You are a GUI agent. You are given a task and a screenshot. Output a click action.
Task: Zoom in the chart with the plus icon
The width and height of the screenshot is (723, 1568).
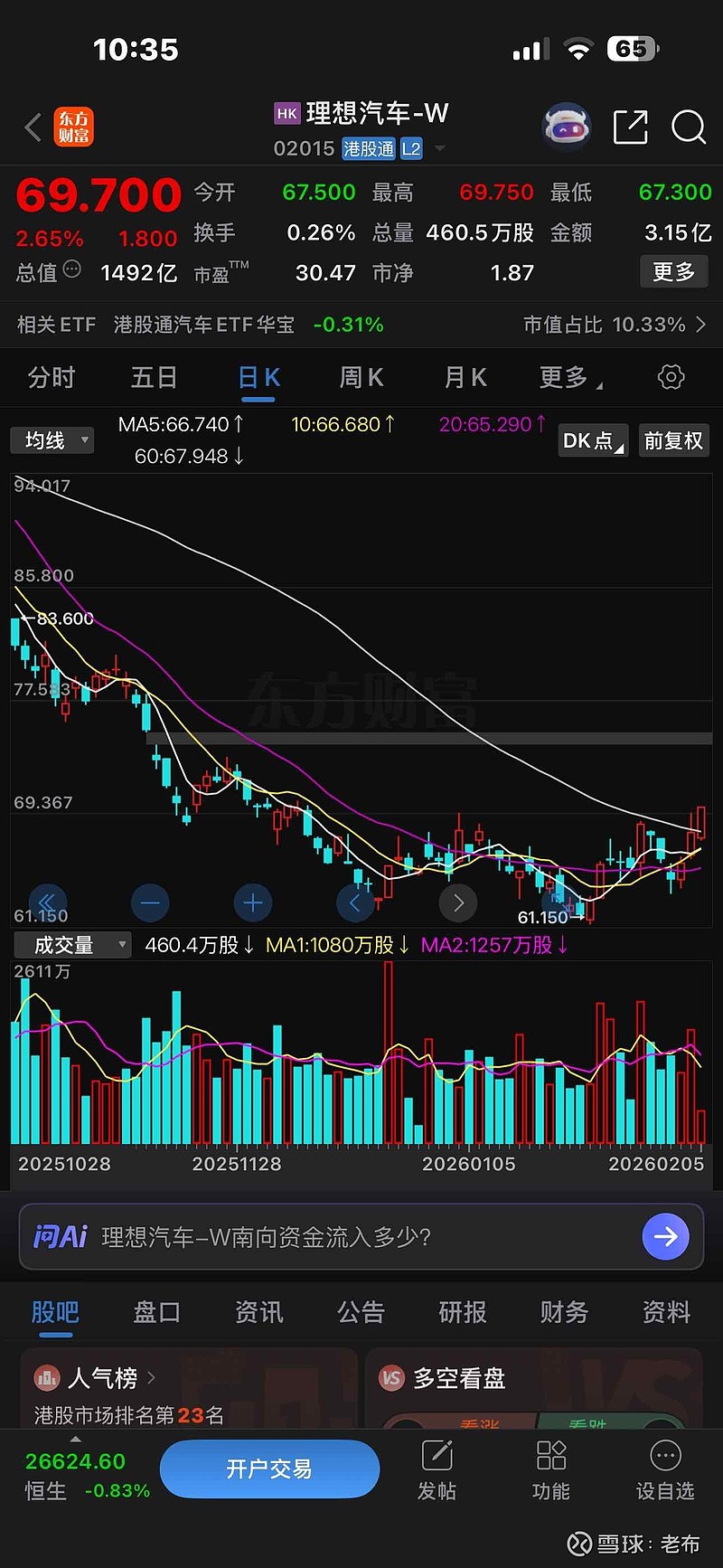click(252, 902)
